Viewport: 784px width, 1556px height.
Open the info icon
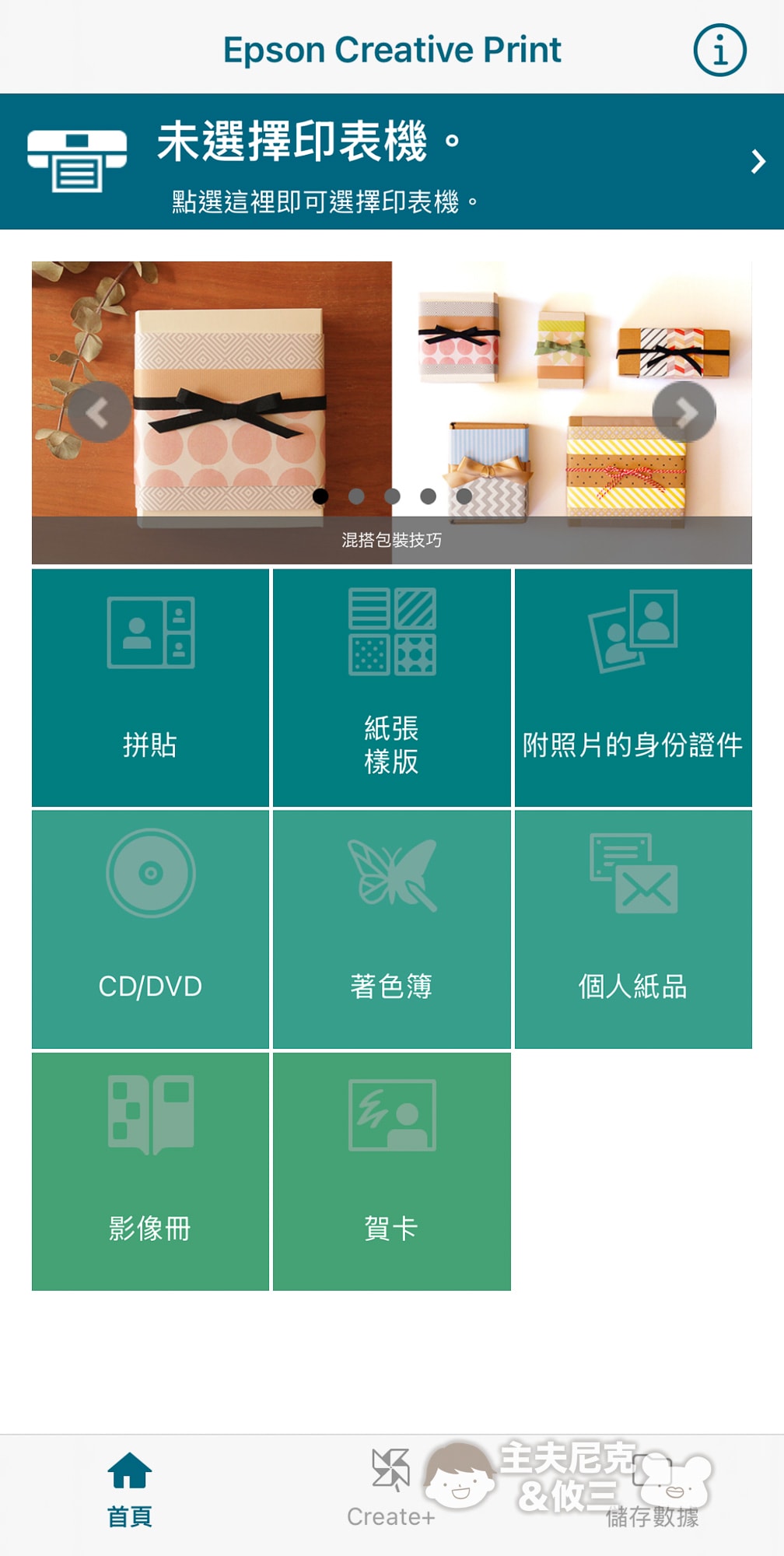(719, 51)
